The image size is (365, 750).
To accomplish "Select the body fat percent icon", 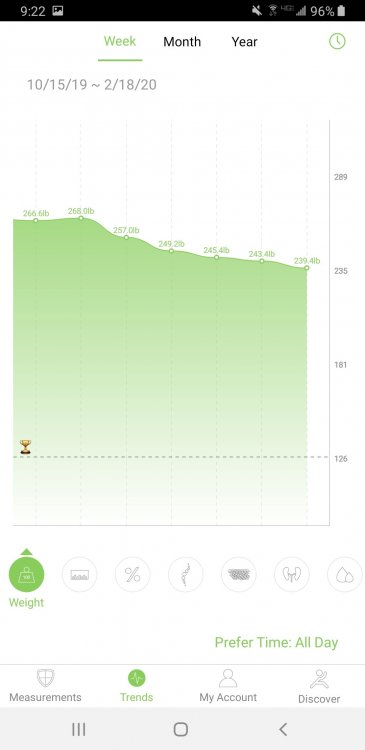I will pyautogui.click(x=133, y=574).
